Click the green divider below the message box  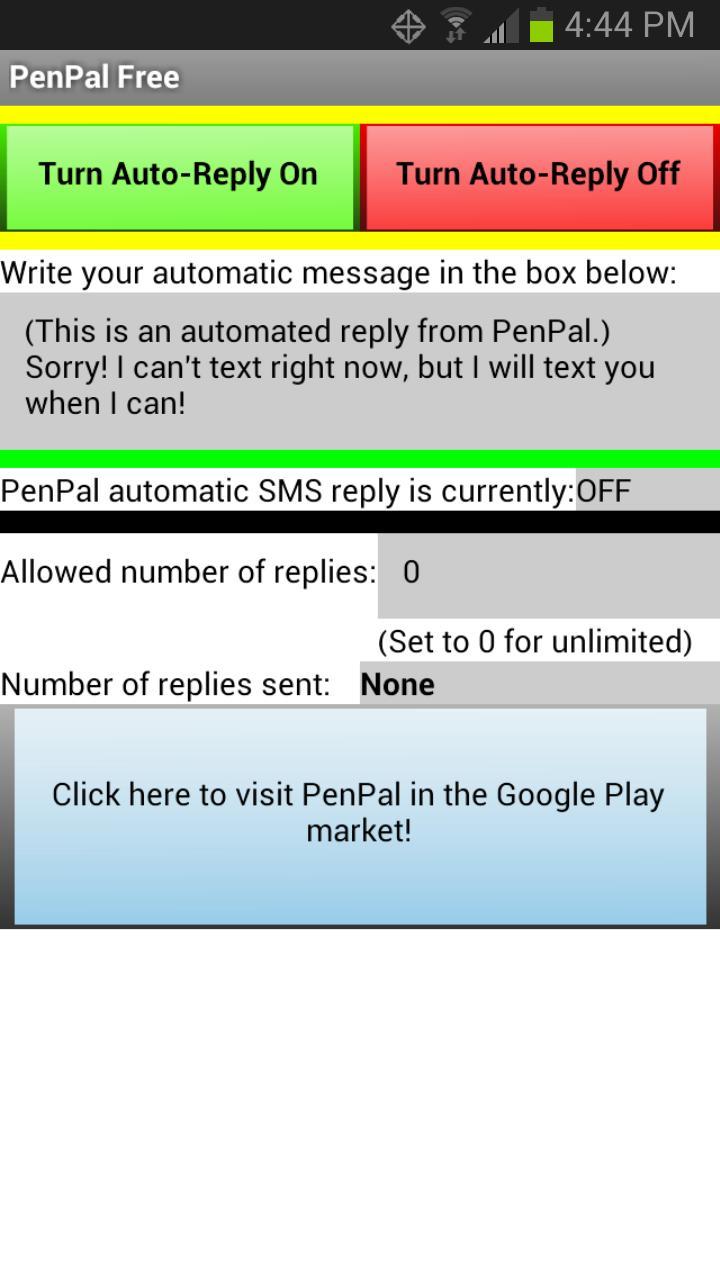pyautogui.click(x=360, y=457)
